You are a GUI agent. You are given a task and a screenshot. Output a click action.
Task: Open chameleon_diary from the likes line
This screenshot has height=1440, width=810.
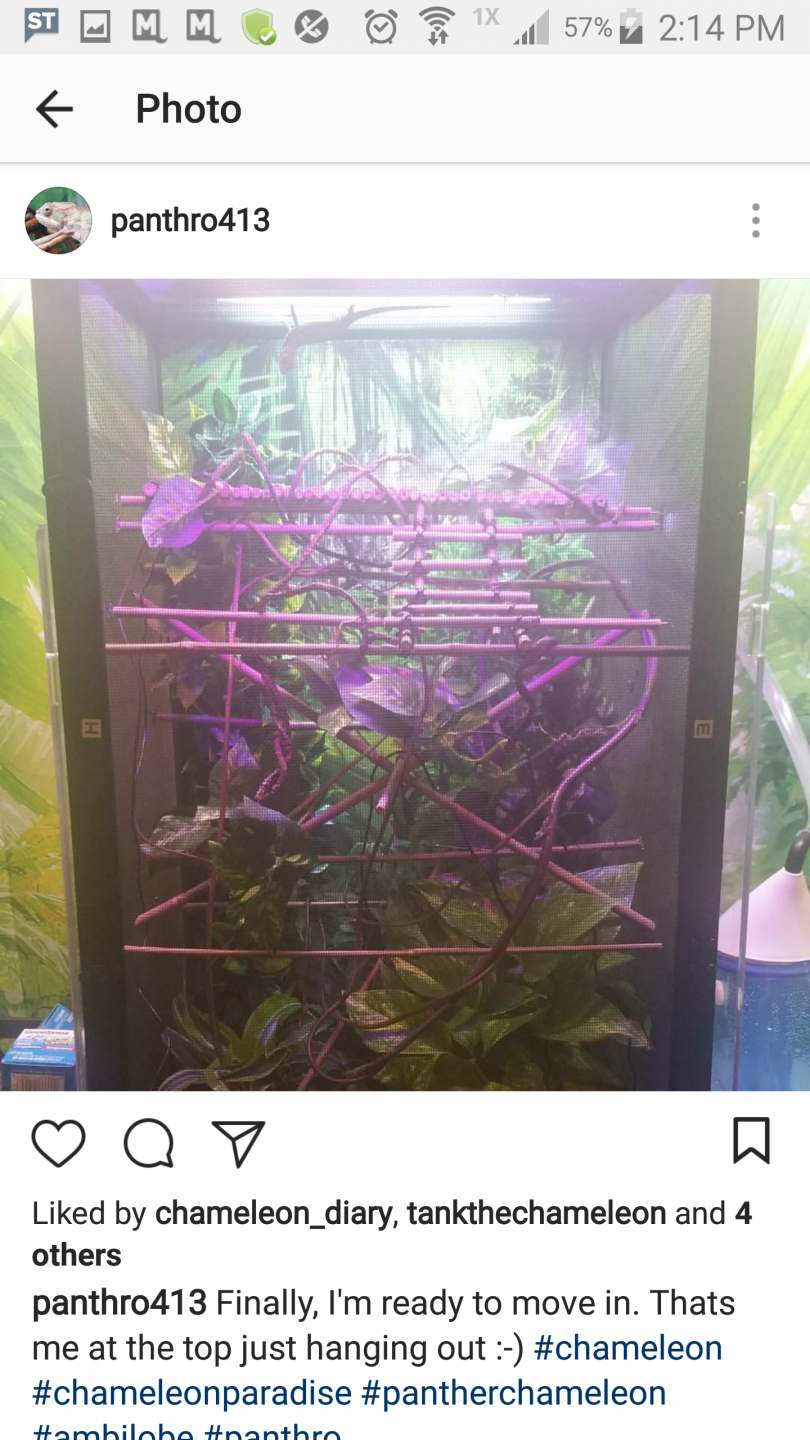[x=273, y=1213]
